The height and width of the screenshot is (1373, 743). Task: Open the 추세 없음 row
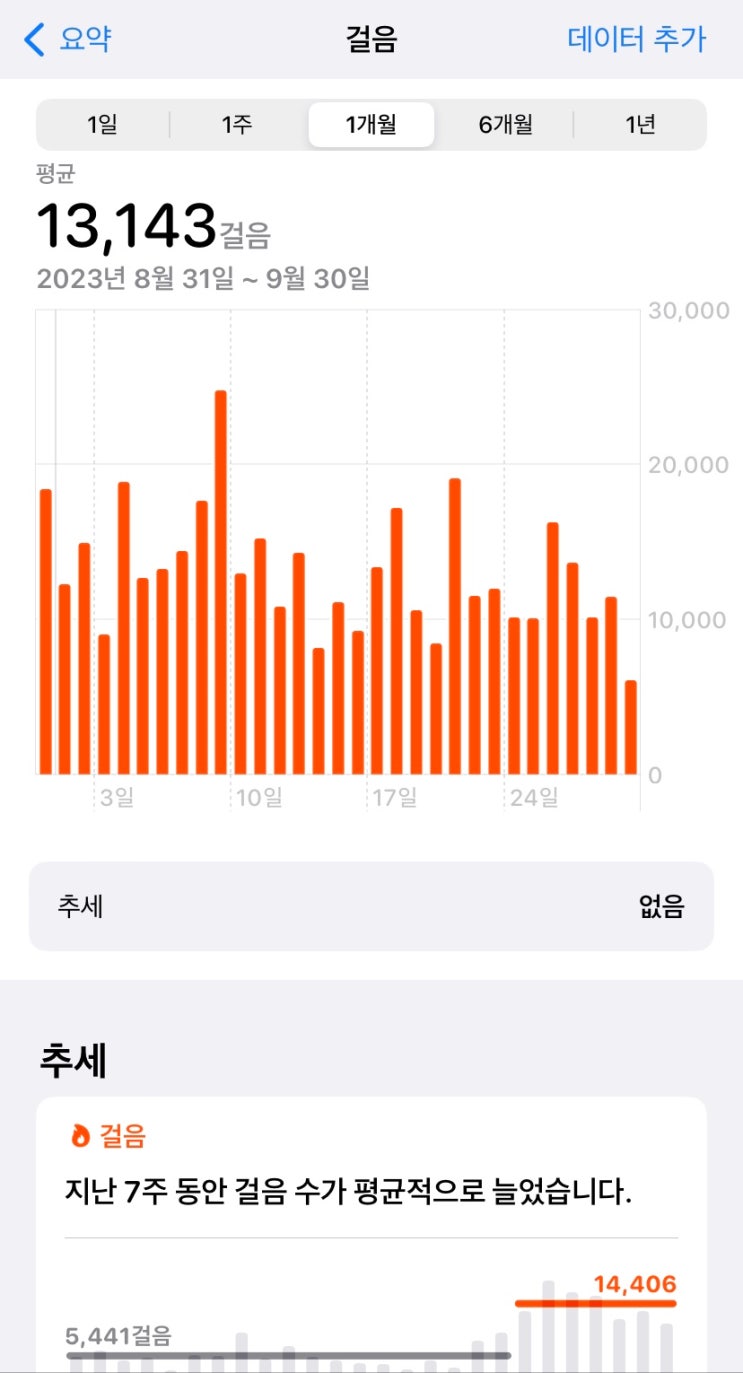pyautogui.click(x=371, y=906)
